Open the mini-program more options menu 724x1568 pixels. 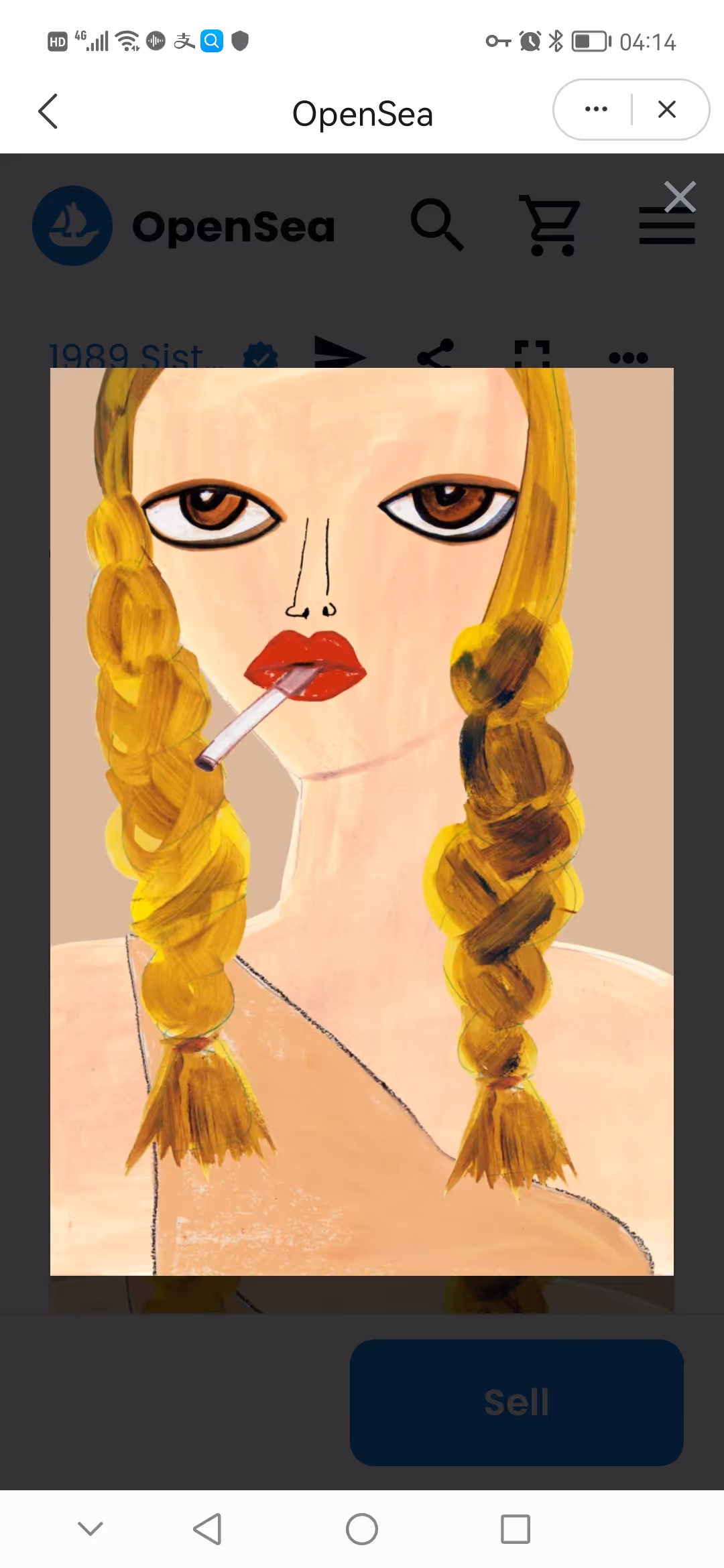click(x=596, y=109)
